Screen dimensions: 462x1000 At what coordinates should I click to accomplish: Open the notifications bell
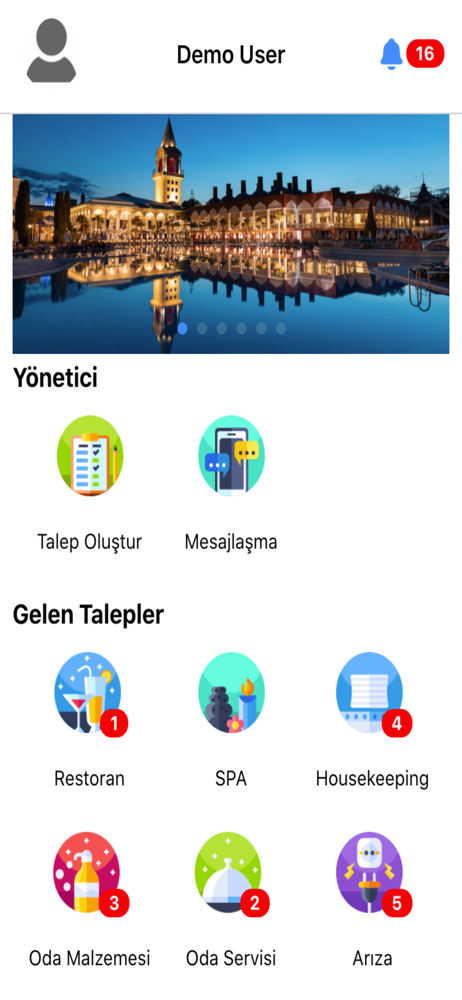391,54
